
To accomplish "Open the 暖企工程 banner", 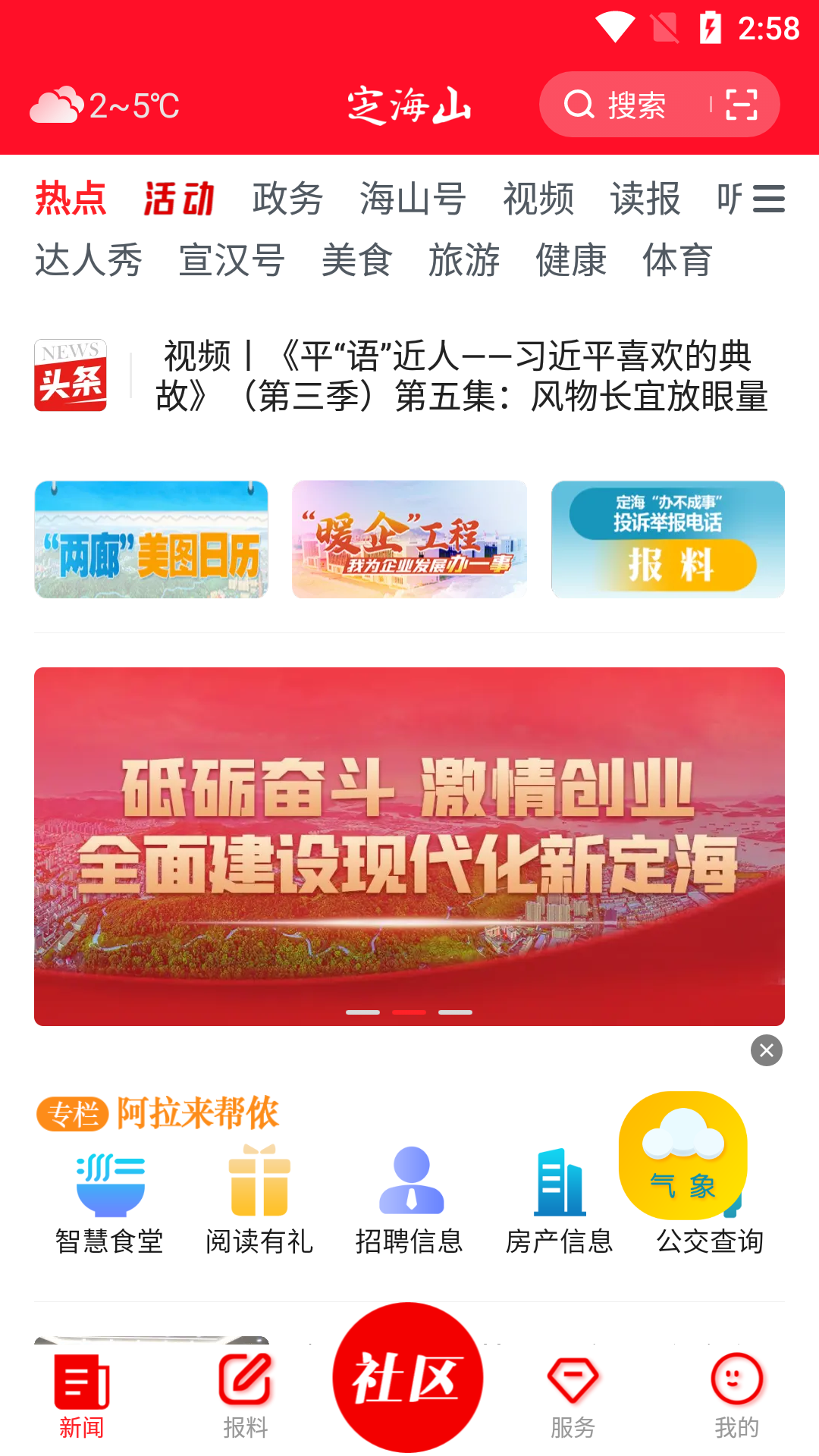I will (x=409, y=539).
